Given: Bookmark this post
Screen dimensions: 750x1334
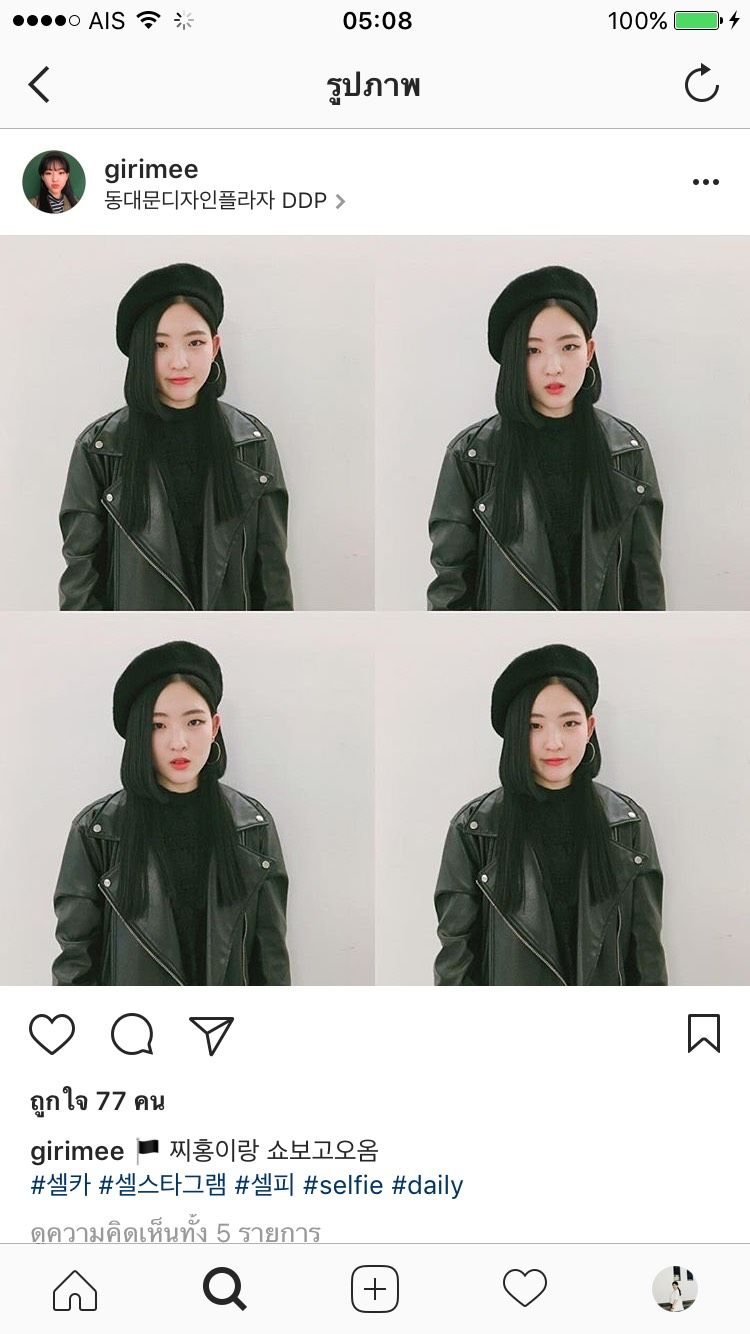Looking at the screenshot, I should point(704,1034).
